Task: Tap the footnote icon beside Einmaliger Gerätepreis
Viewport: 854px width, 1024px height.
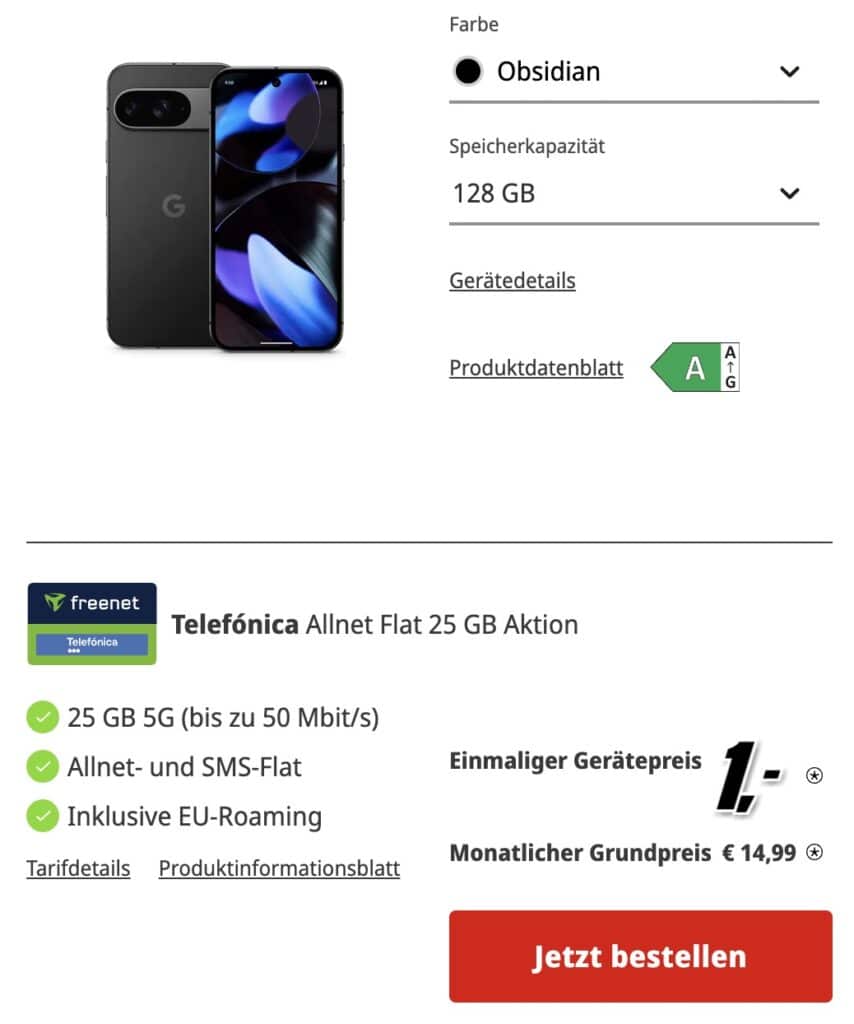Action: coord(815,775)
